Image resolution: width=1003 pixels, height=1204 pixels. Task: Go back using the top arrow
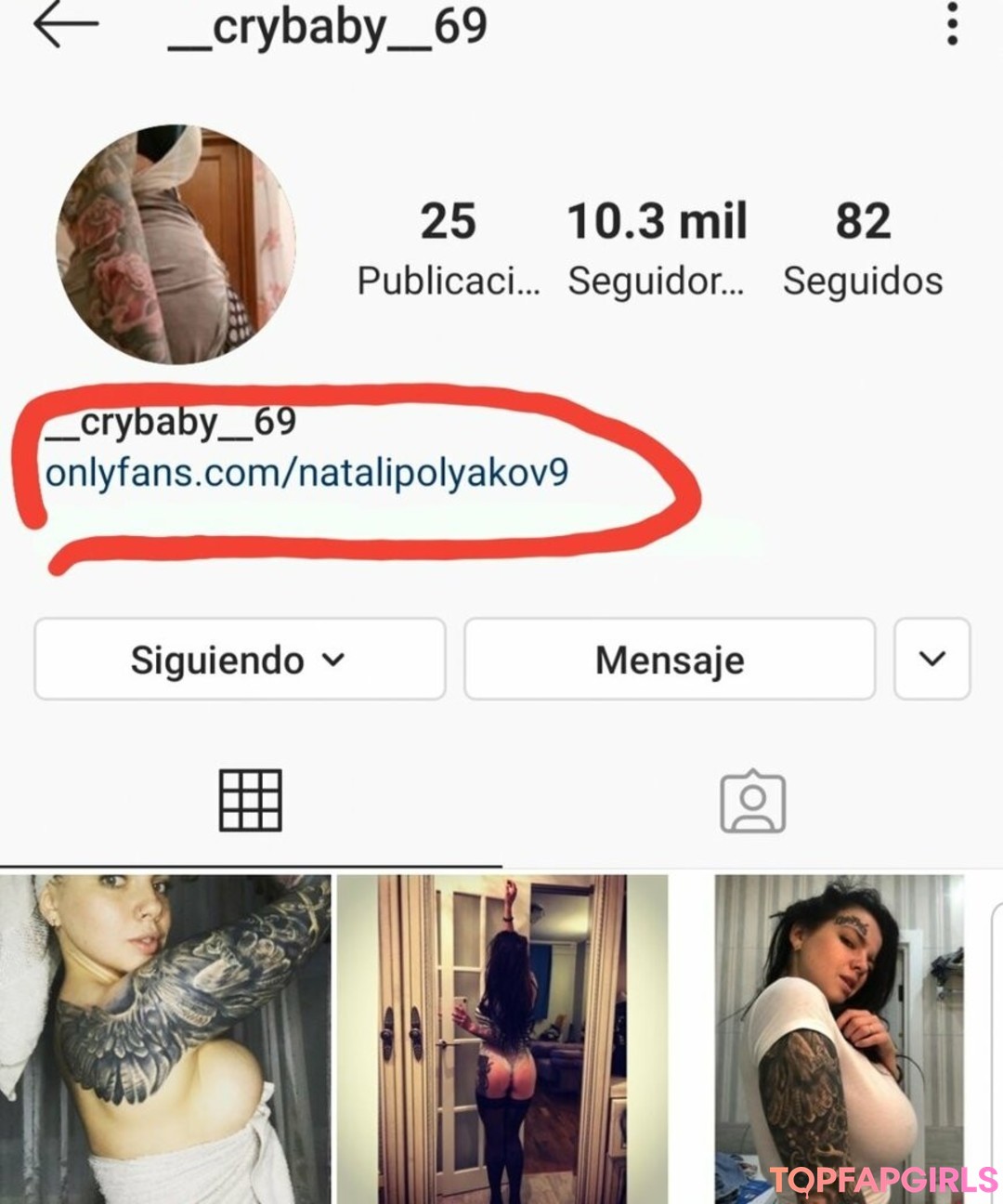[x=65, y=26]
